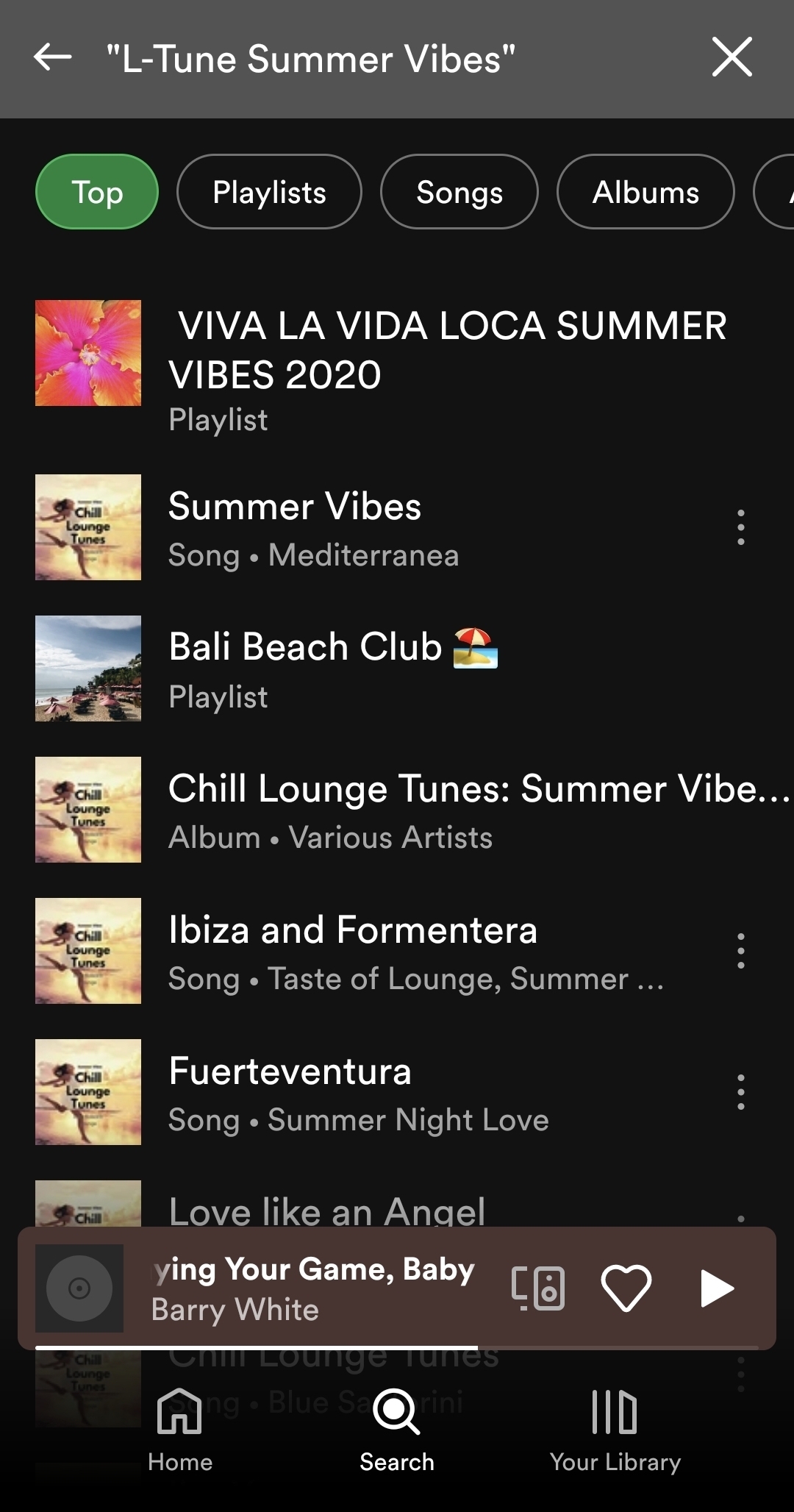Filter results by Albums
This screenshot has height=1512, width=794.
coord(645,192)
